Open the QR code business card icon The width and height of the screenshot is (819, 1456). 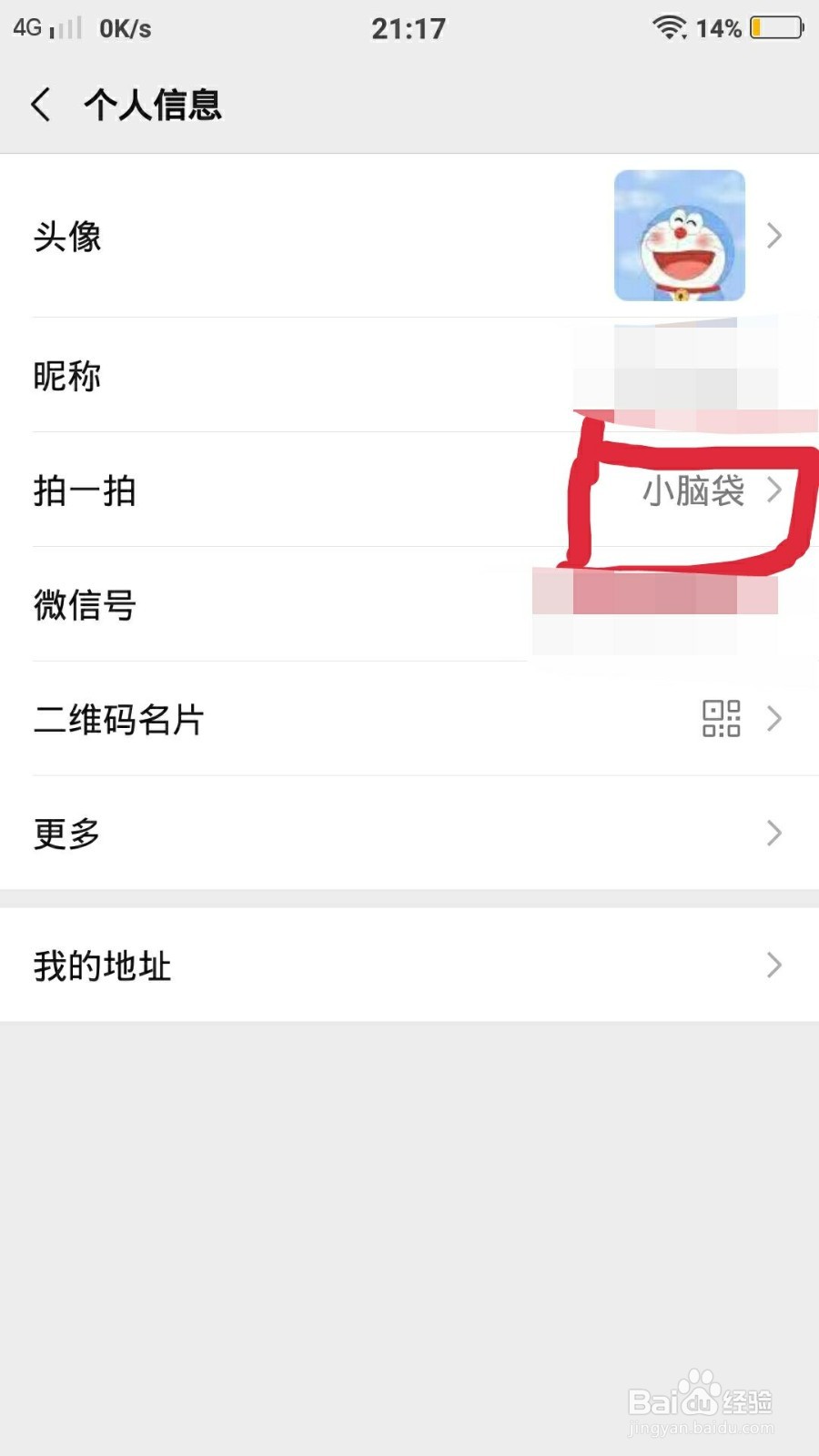point(719,719)
